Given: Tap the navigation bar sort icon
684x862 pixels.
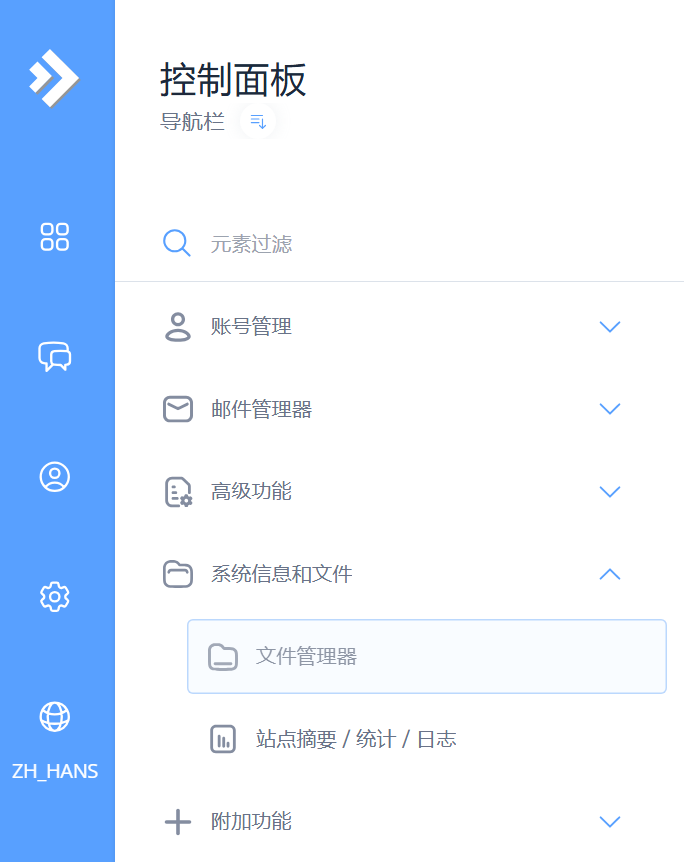Looking at the screenshot, I should click(258, 122).
